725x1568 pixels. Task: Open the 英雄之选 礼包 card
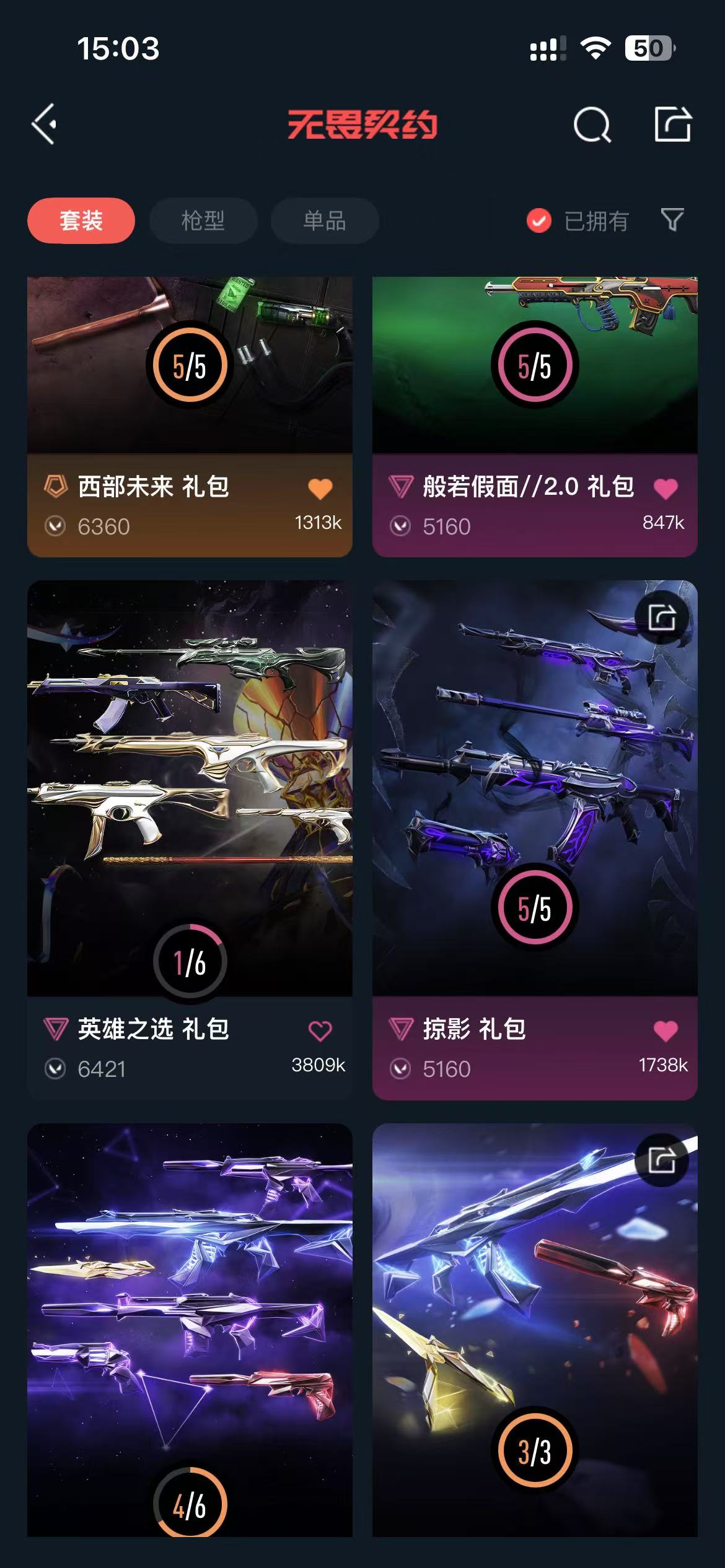(190, 786)
